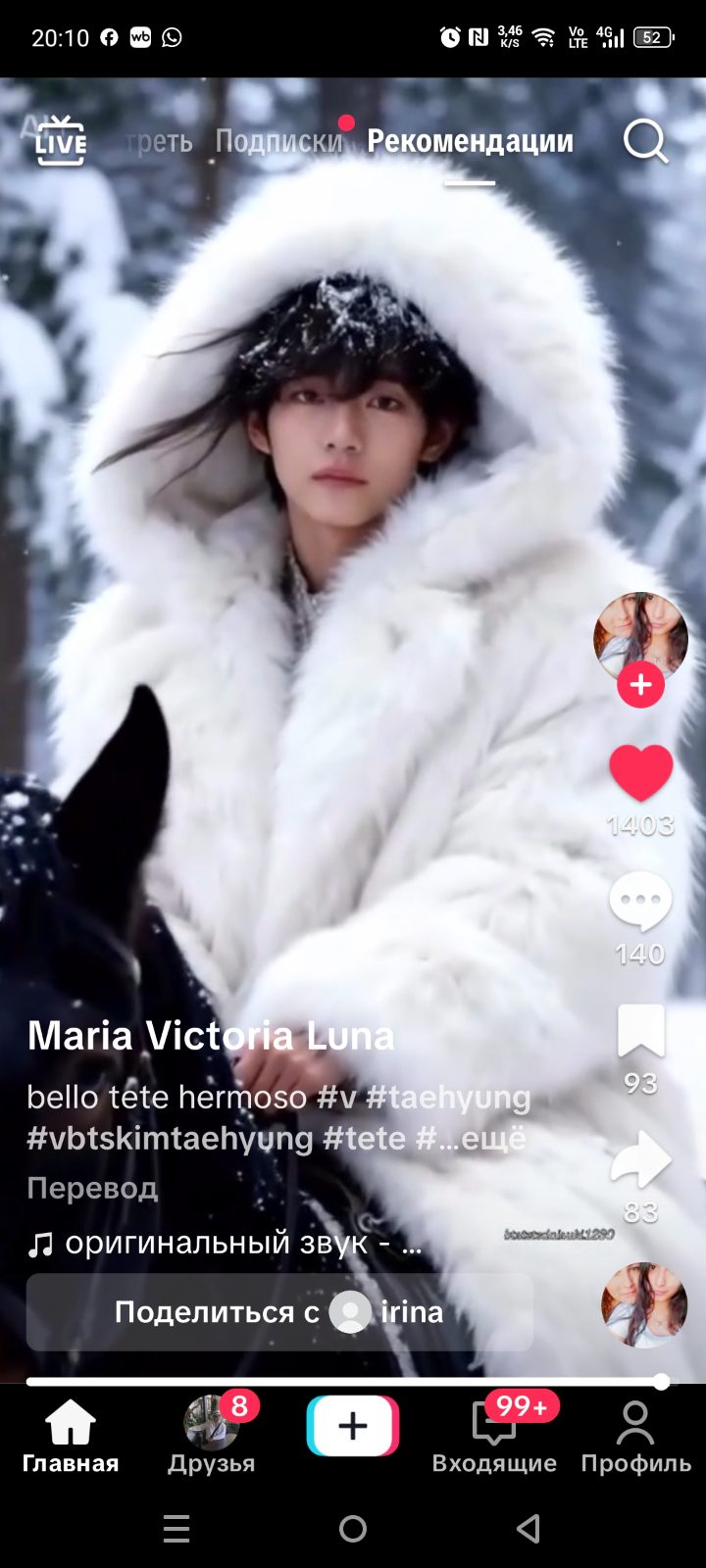Open the Maria Victoria Luna profile name
This screenshot has height=1568, width=706.
click(211, 1036)
